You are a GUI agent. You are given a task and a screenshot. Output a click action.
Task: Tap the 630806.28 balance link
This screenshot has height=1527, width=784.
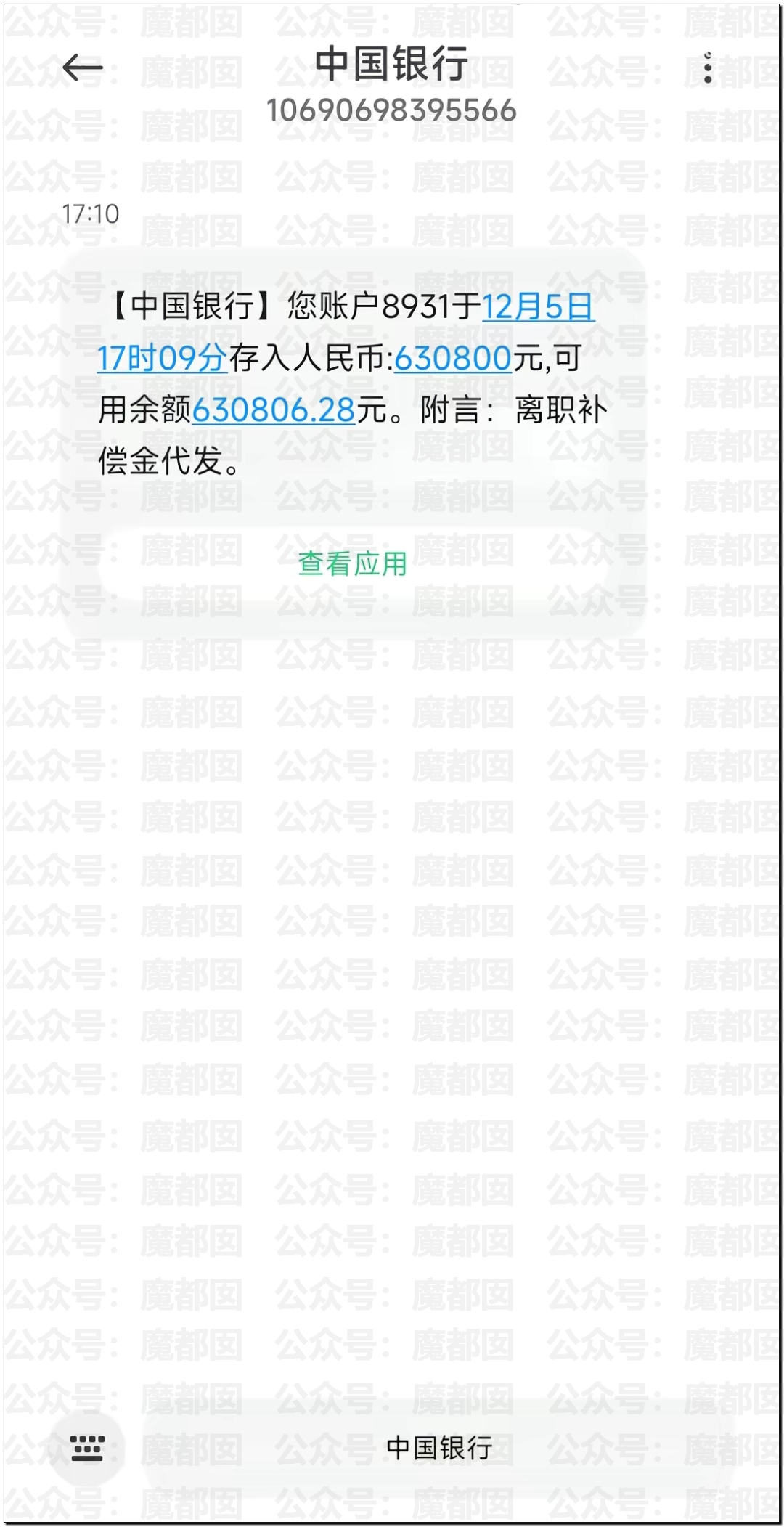[274, 410]
